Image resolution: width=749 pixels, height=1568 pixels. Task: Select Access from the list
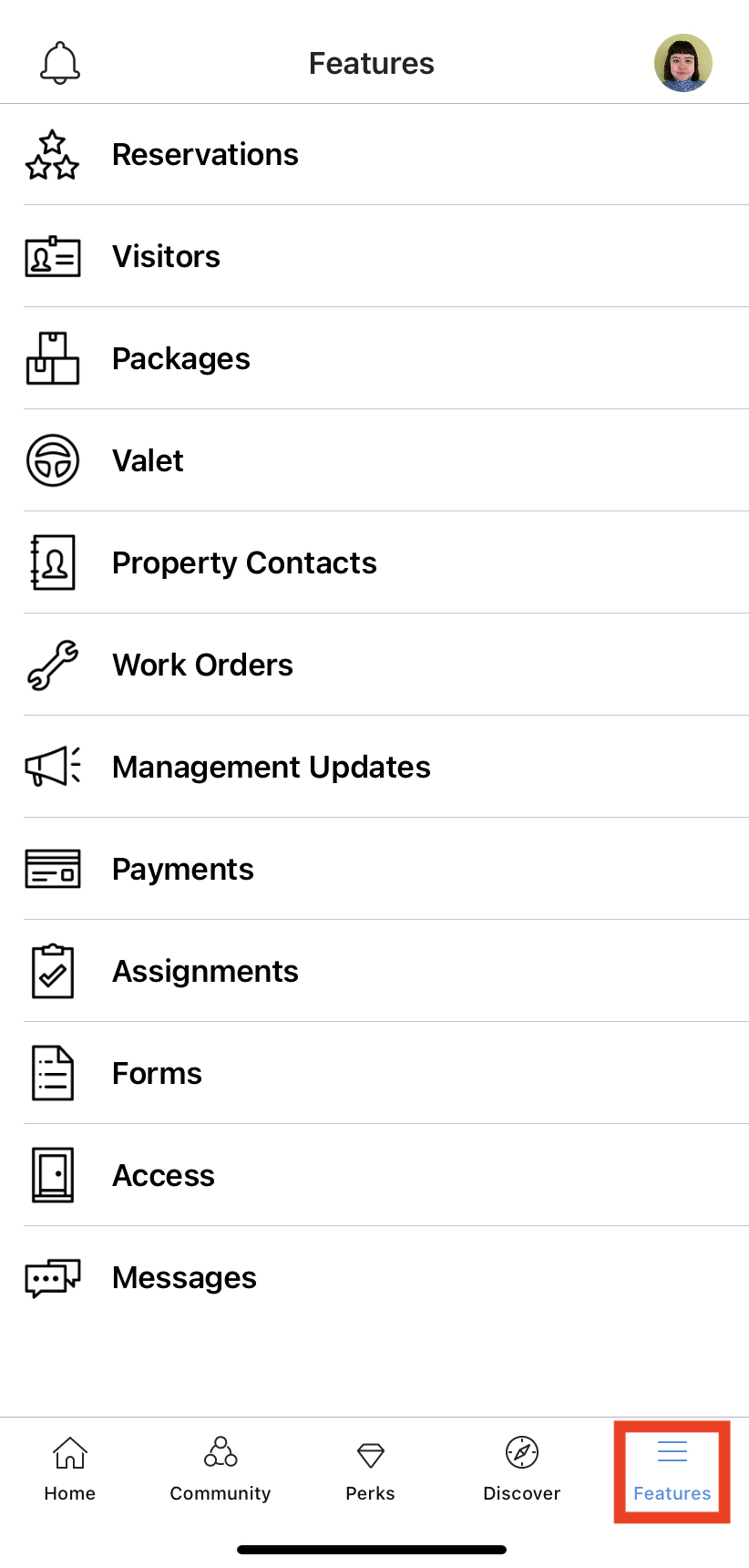(163, 1176)
